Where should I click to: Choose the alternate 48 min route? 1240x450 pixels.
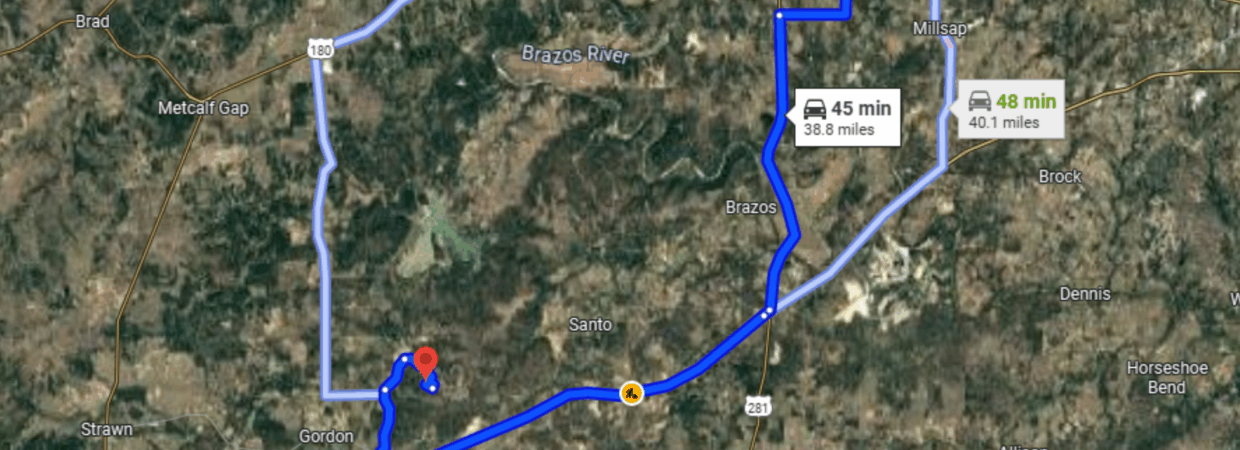1011,111
